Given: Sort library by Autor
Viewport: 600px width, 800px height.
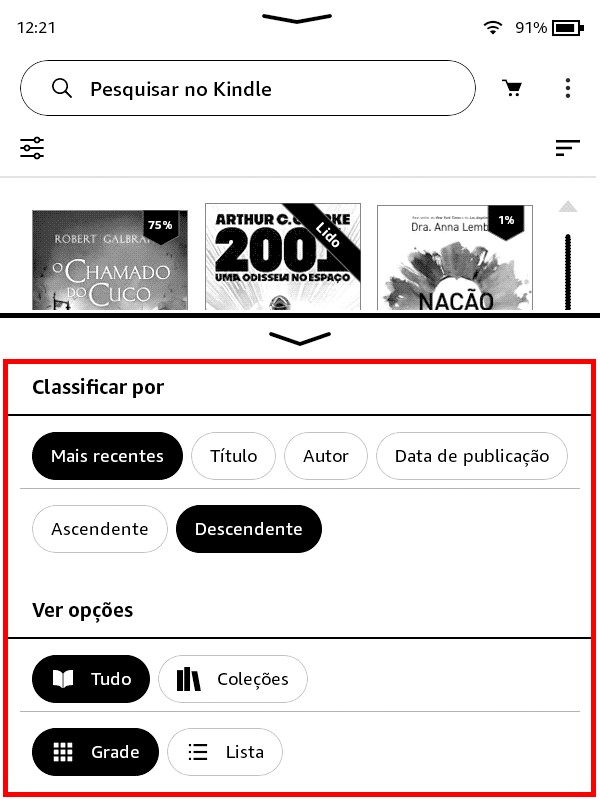Looking at the screenshot, I should coord(326,456).
